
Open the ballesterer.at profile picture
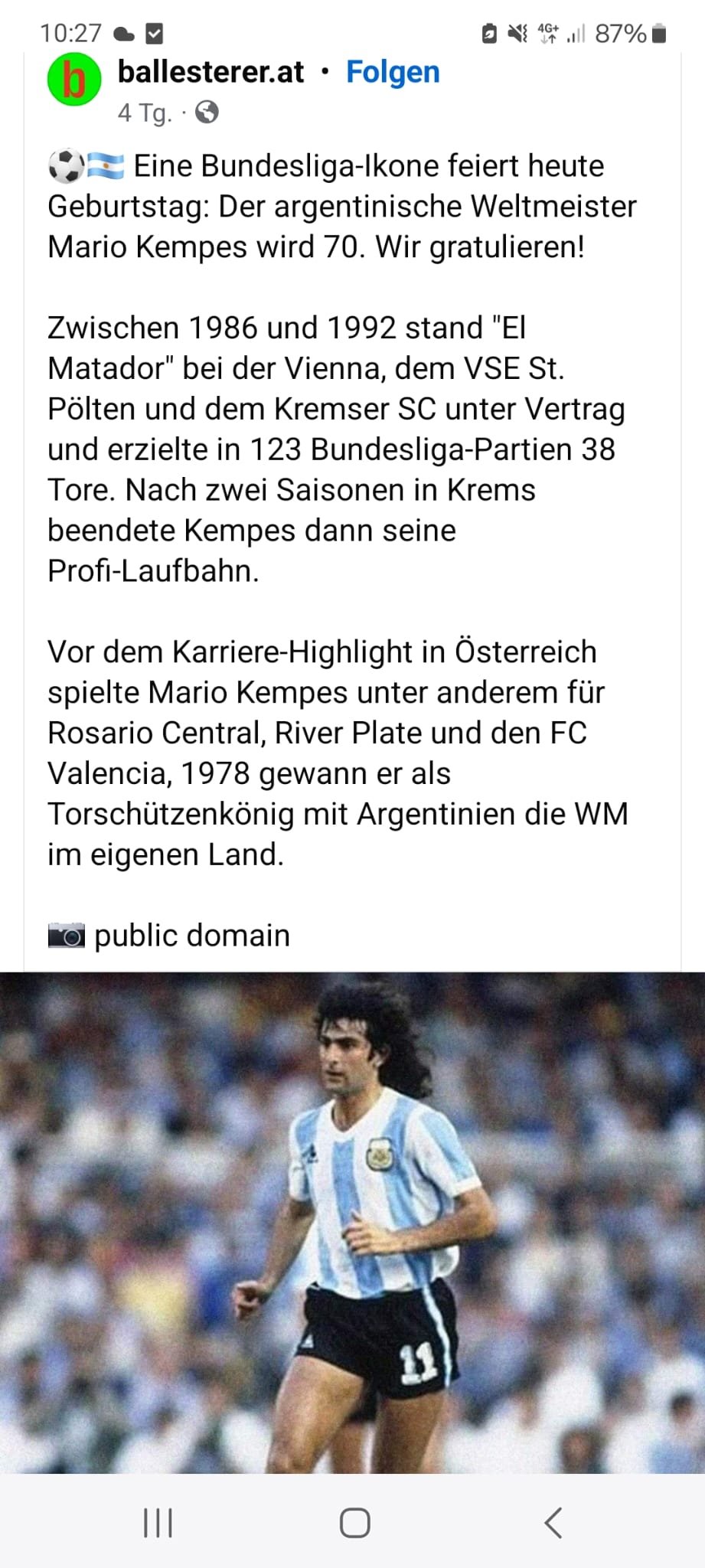click(74, 80)
